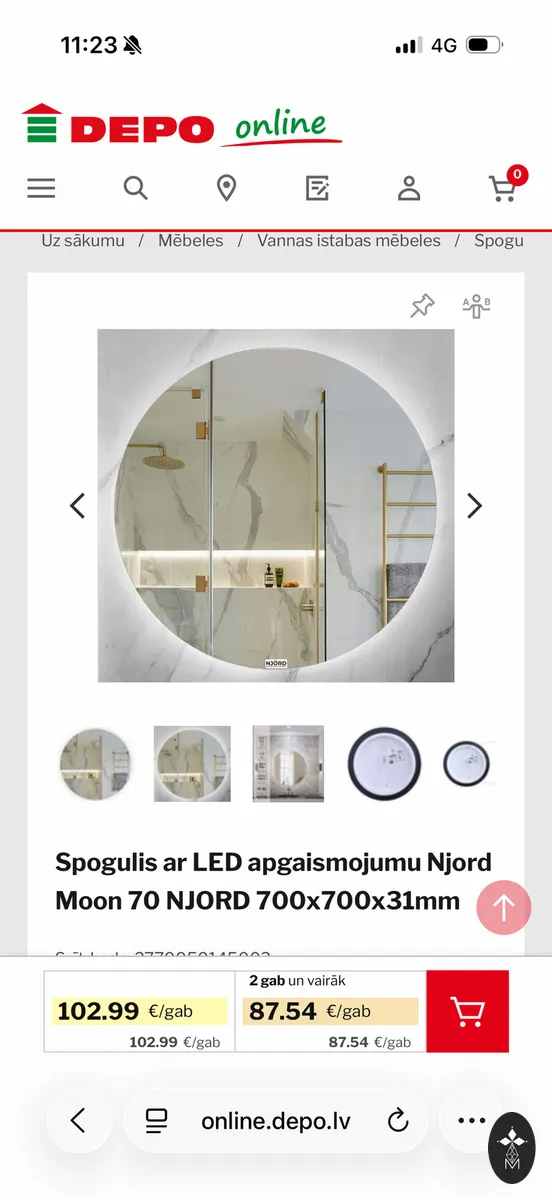
Task: Open the browser three-dot menu
Action: [x=471, y=1121]
